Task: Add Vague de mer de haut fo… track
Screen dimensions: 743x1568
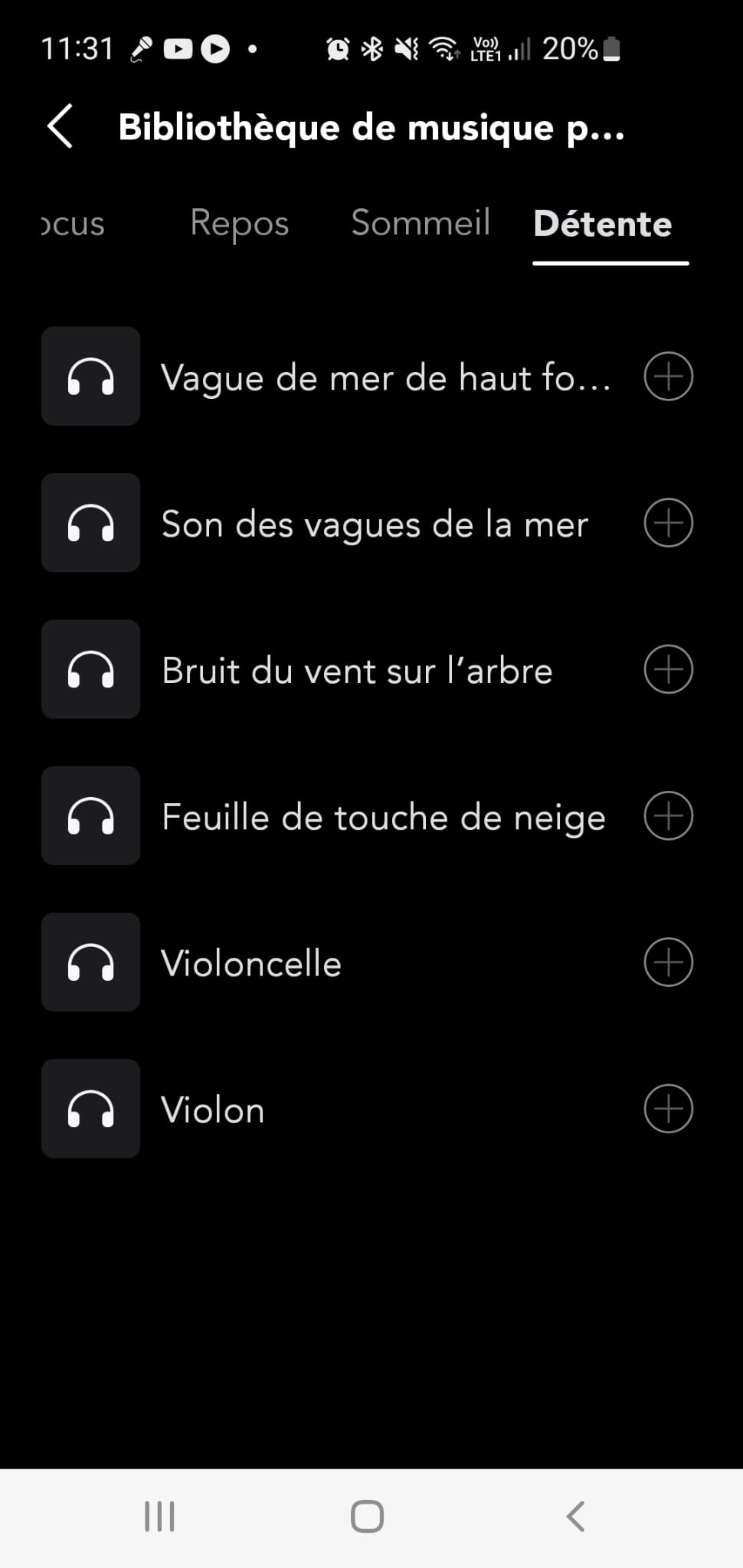Action: tap(668, 377)
